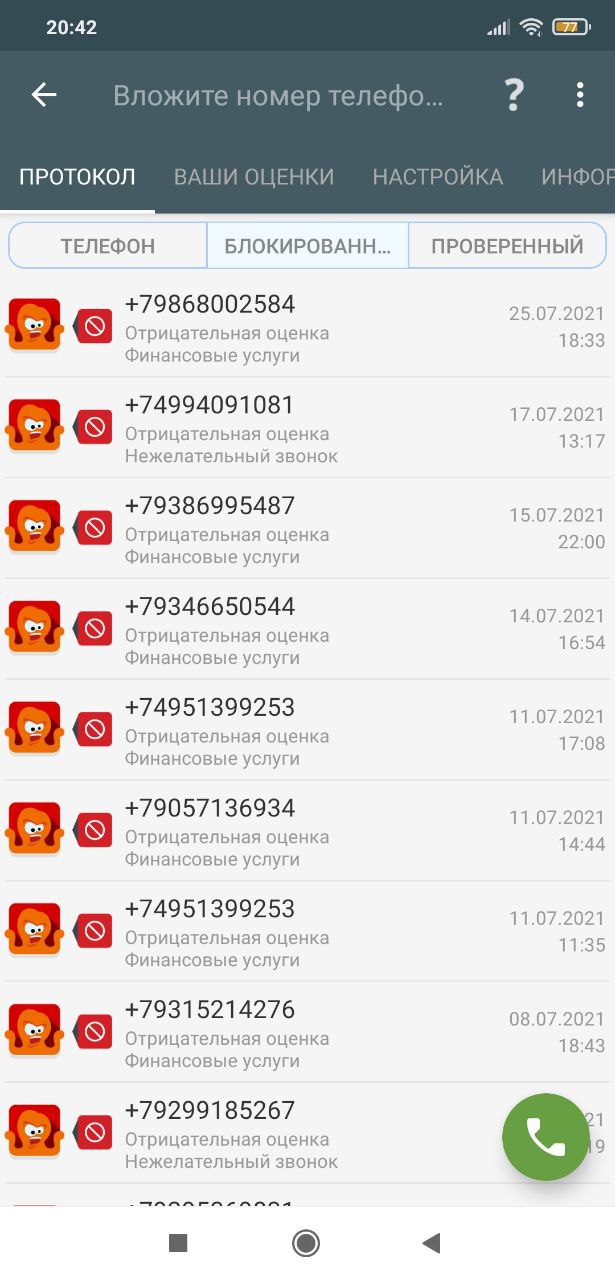Show the БЛОКИРОВАНН… filter
Viewport: 615px width, 1280px height.
click(307, 246)
